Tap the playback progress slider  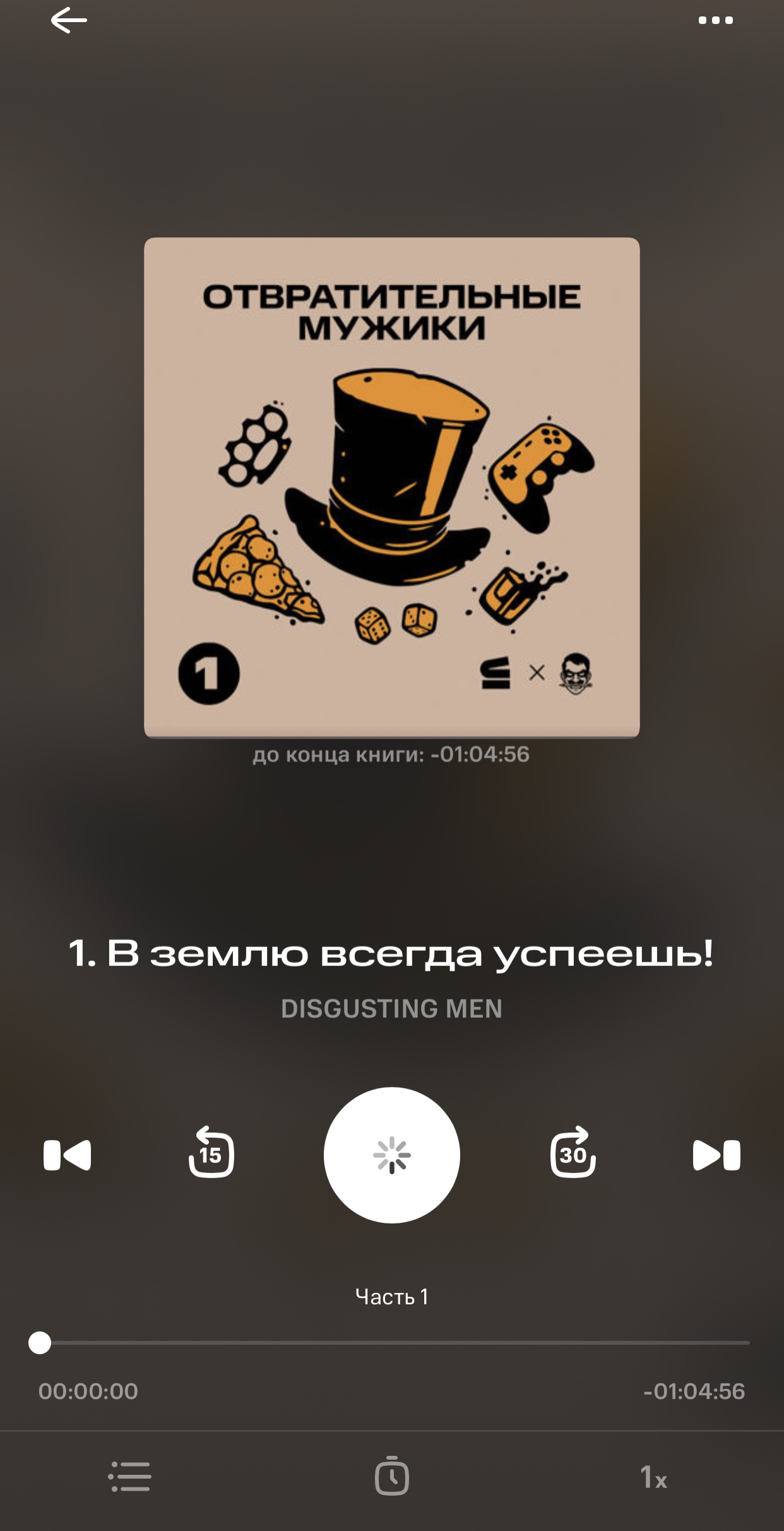click(x=392, y=1343)
